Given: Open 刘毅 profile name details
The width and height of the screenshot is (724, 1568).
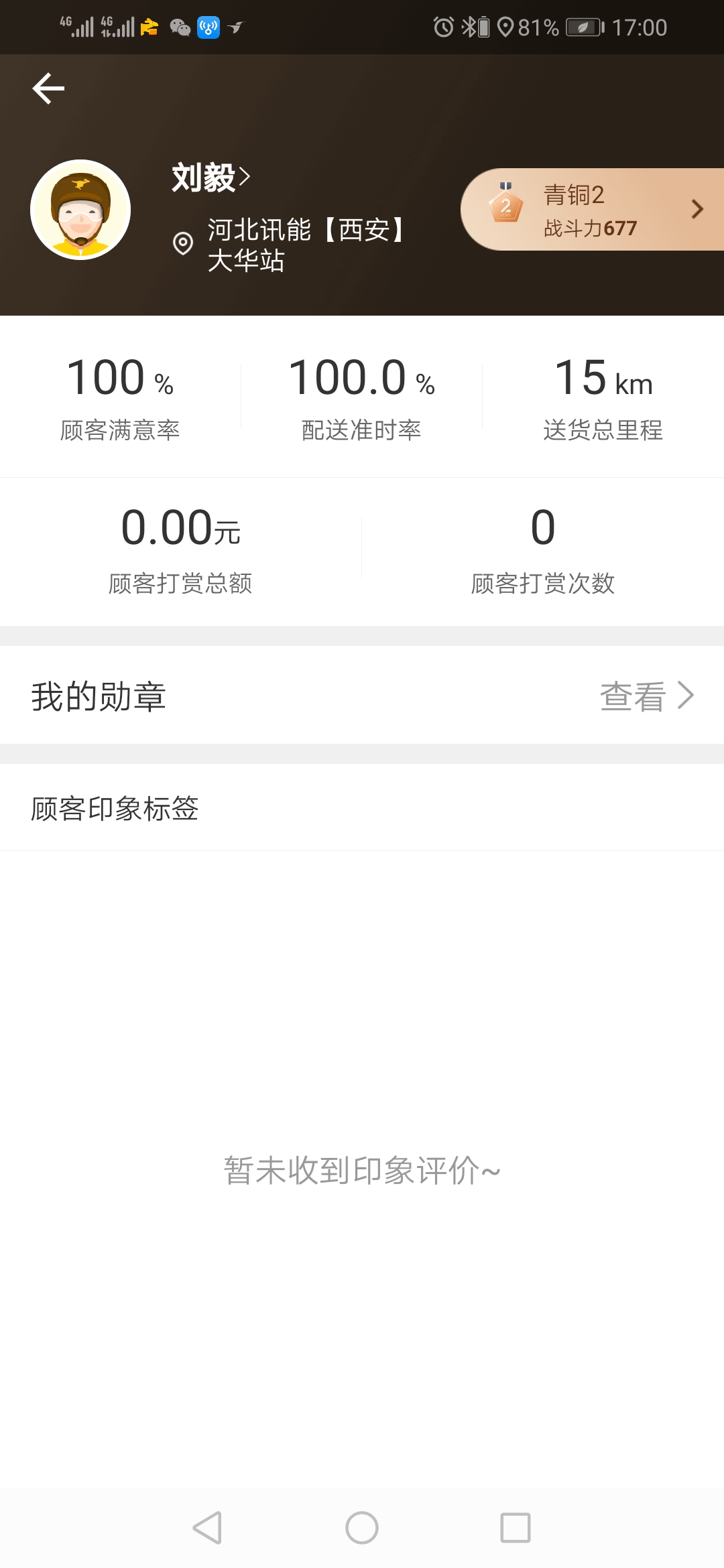Looking at the screenshot, I should 210,178.
